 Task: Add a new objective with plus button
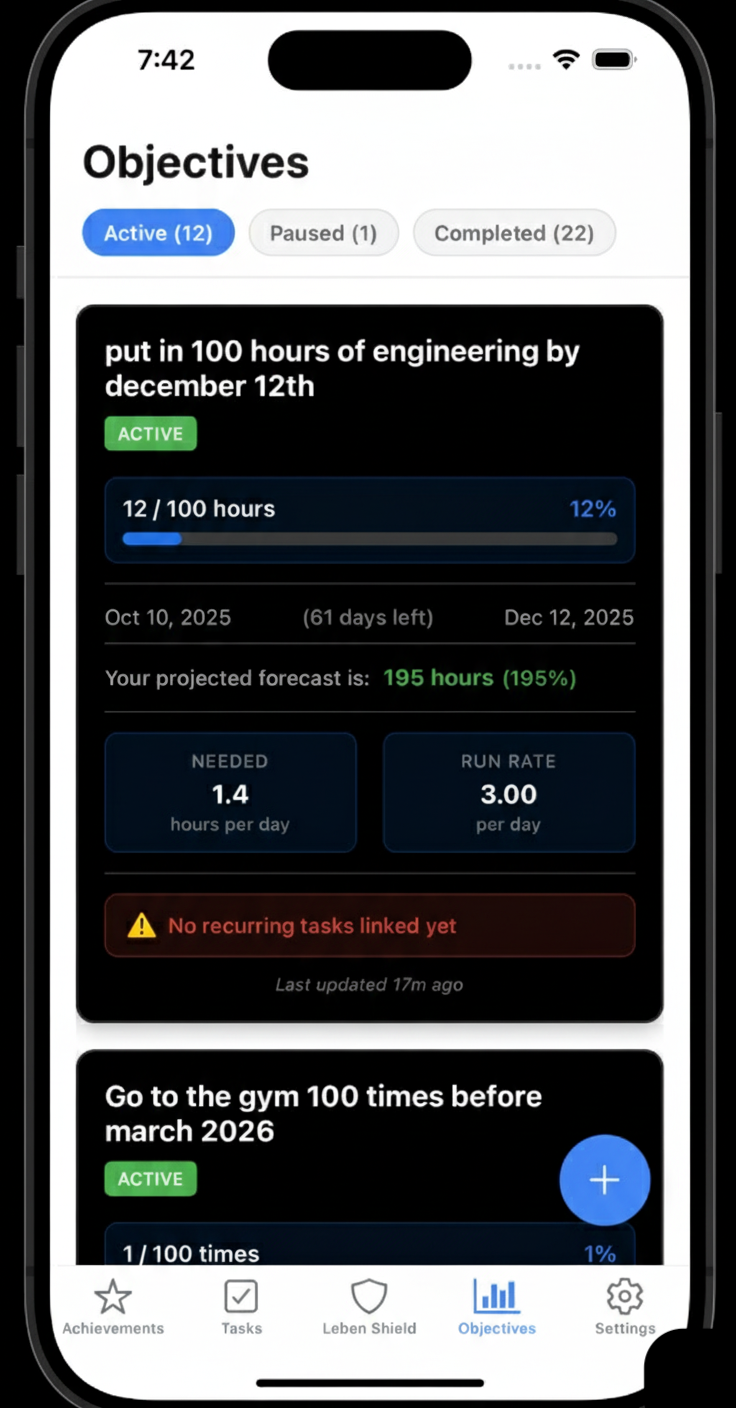click(x=604, y=1180)
